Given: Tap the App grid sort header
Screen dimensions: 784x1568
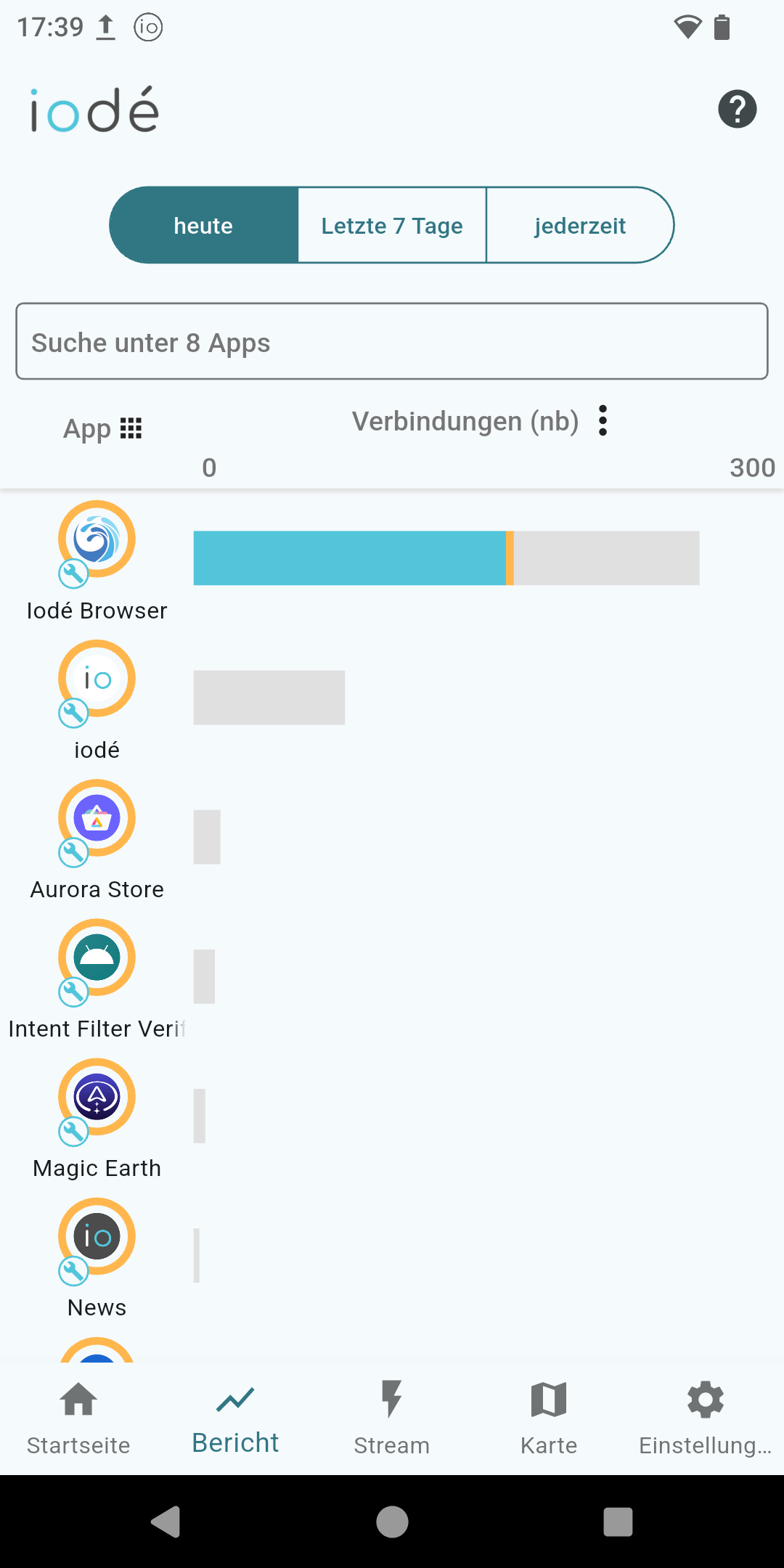Looking at the screenshot, I should coord(102,428).
